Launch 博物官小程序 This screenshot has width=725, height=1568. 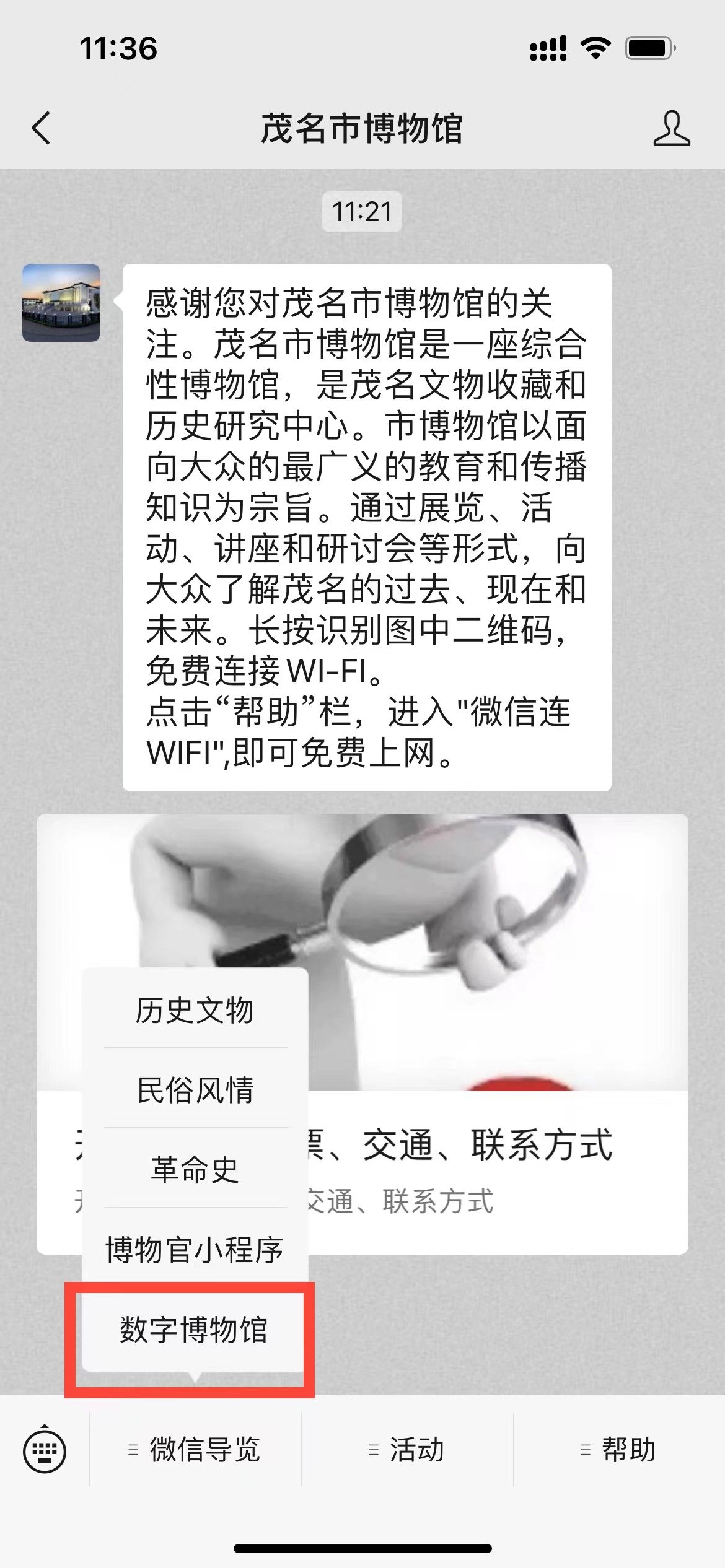(x=195, y=1250)
